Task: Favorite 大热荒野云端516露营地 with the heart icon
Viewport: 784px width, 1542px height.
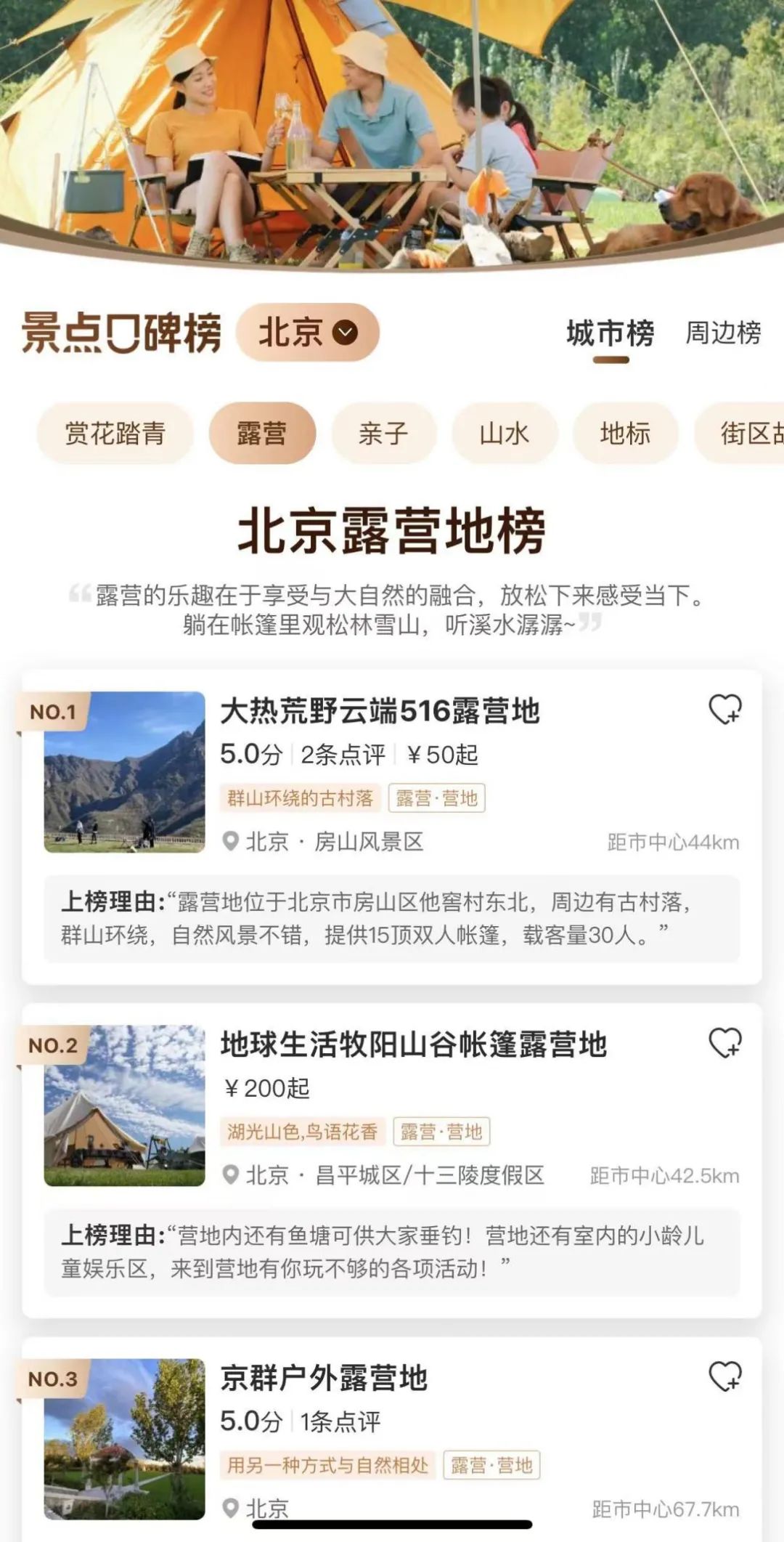Action: [724, 710]
